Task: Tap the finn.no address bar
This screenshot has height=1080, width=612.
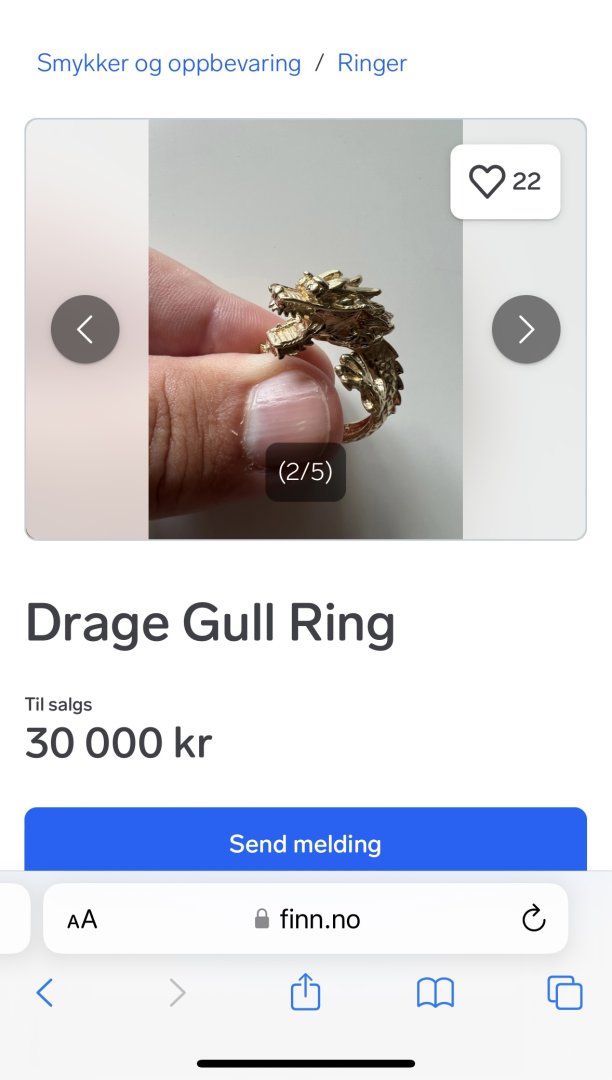Action: click(x=308, y=919)
